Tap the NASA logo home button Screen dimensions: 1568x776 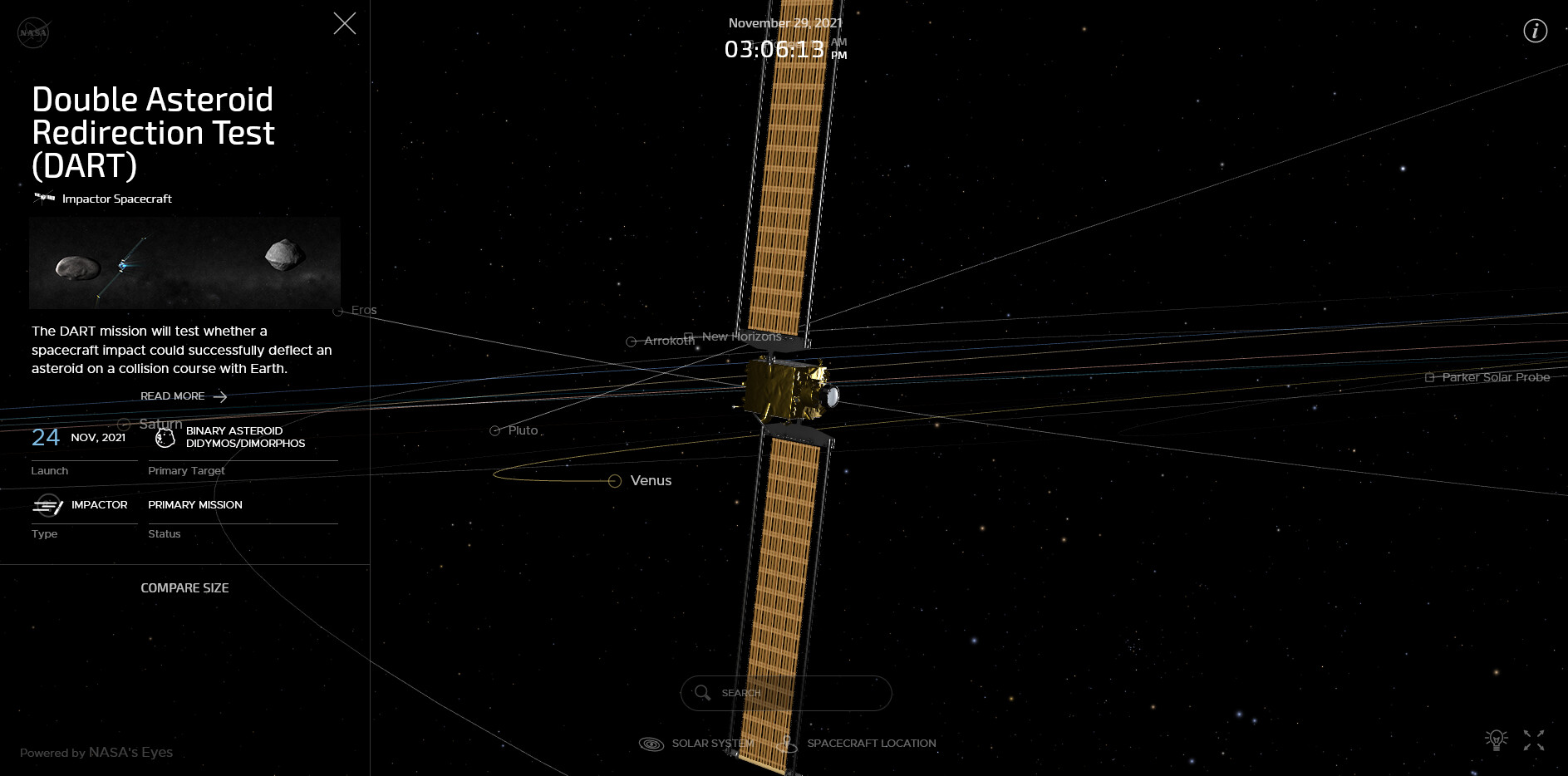pos(33,32)
